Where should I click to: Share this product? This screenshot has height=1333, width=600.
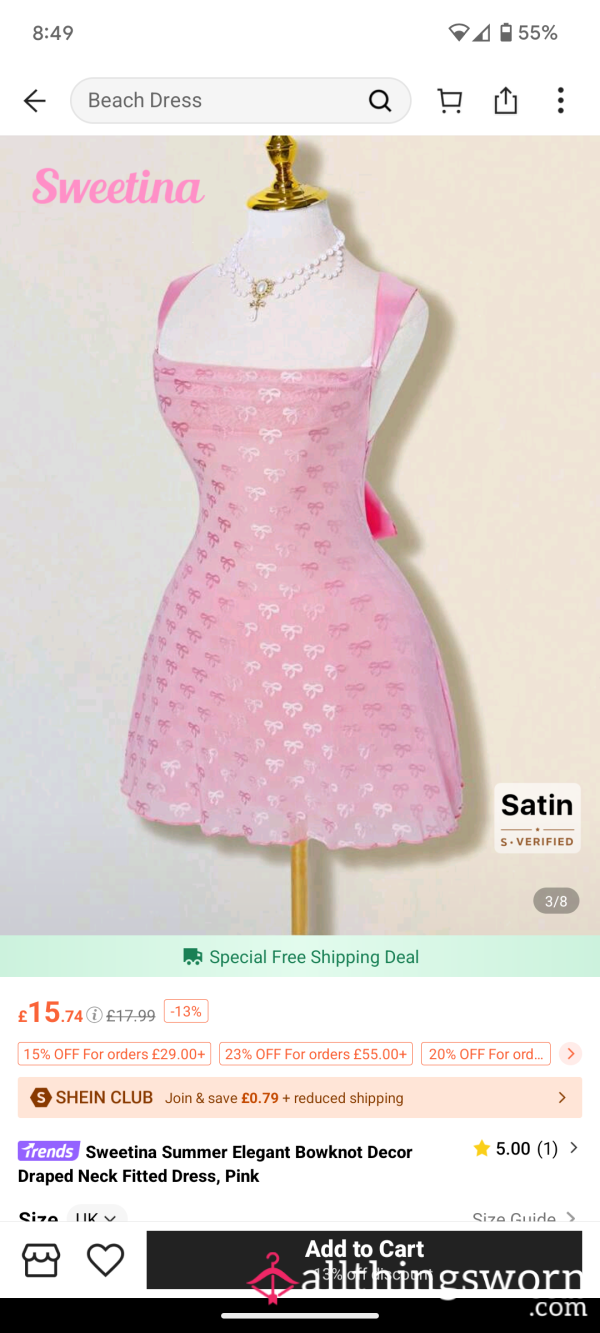pos(506,100)
